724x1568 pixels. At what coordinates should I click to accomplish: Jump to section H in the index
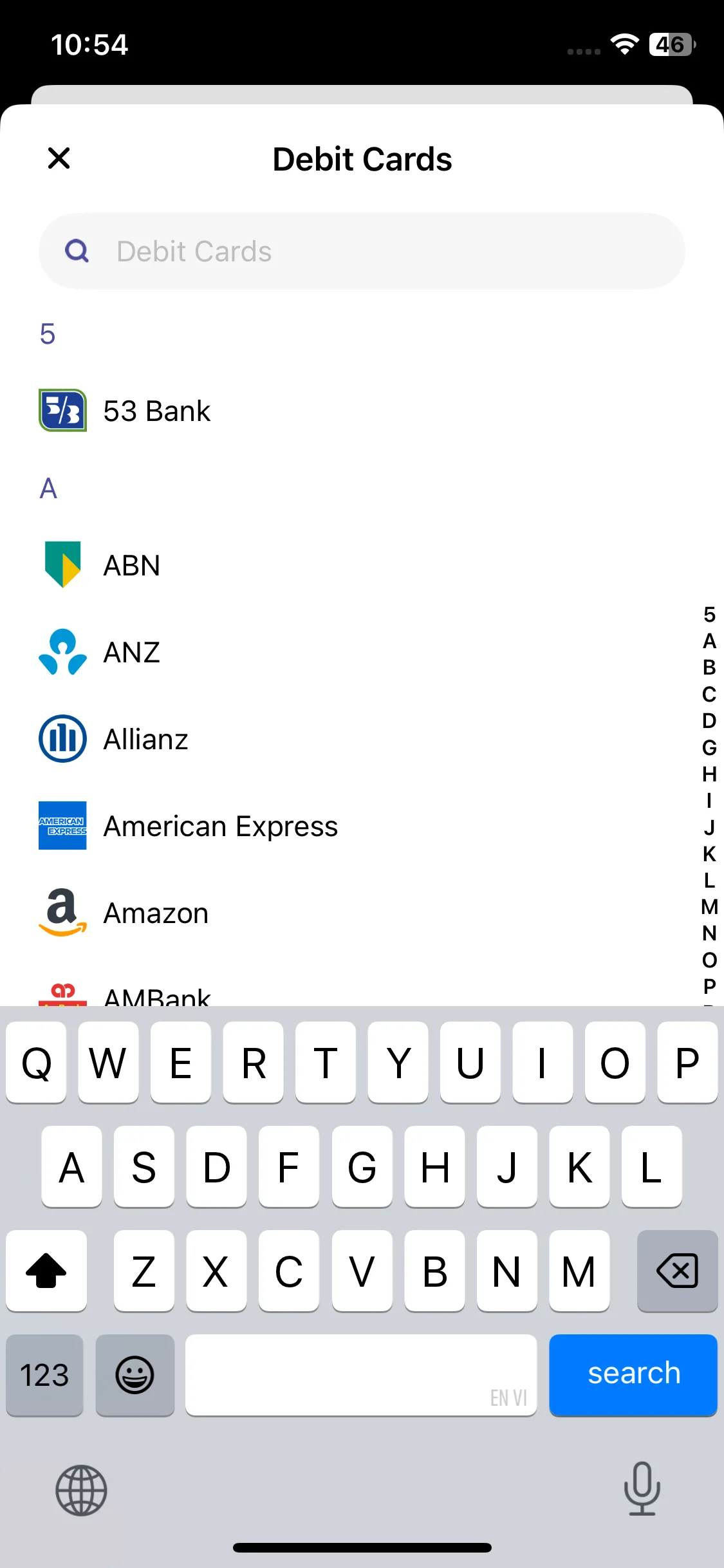709,774
